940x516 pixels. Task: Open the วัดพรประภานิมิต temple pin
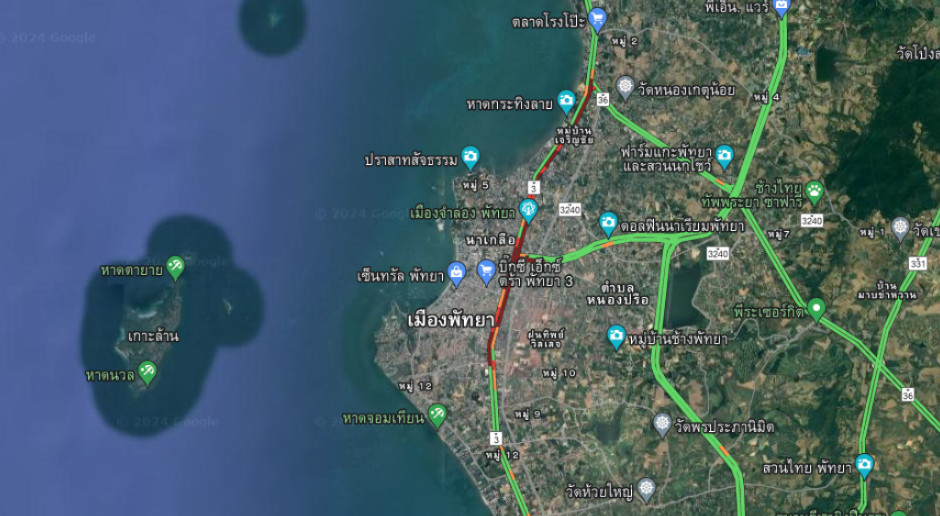click(x=662, y=424)
